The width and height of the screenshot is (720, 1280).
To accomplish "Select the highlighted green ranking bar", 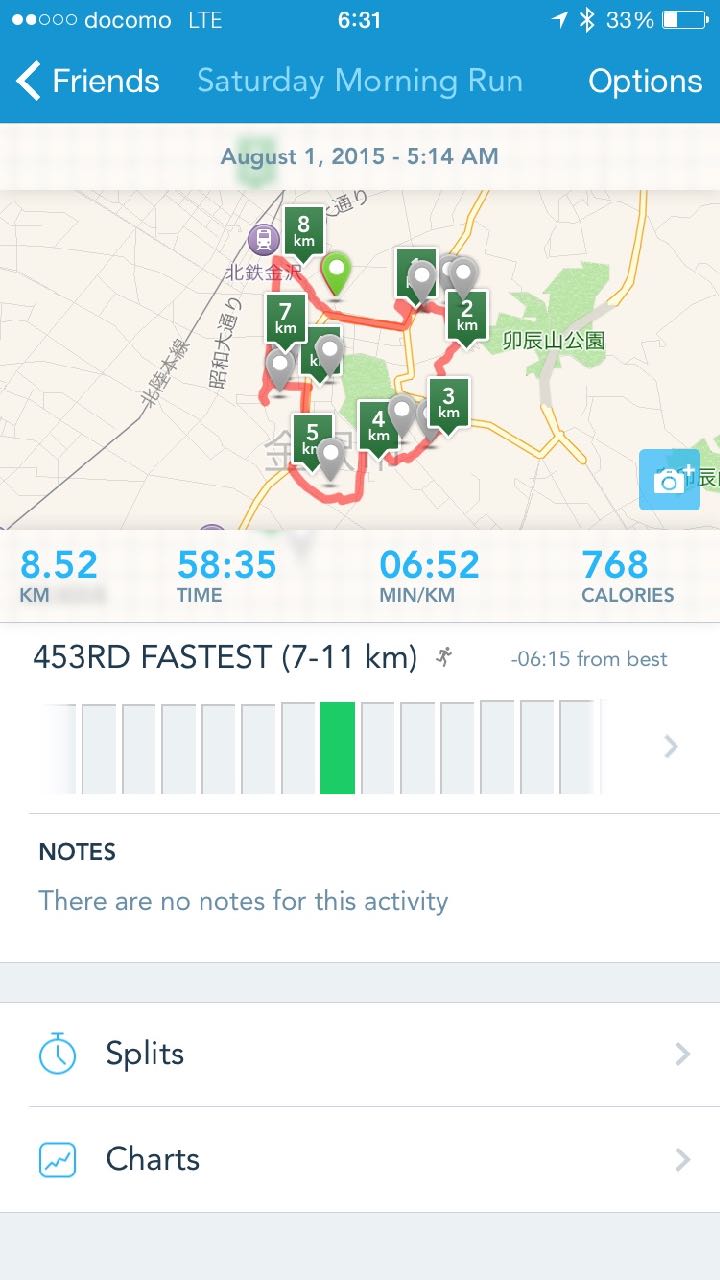I will point(338,748).
